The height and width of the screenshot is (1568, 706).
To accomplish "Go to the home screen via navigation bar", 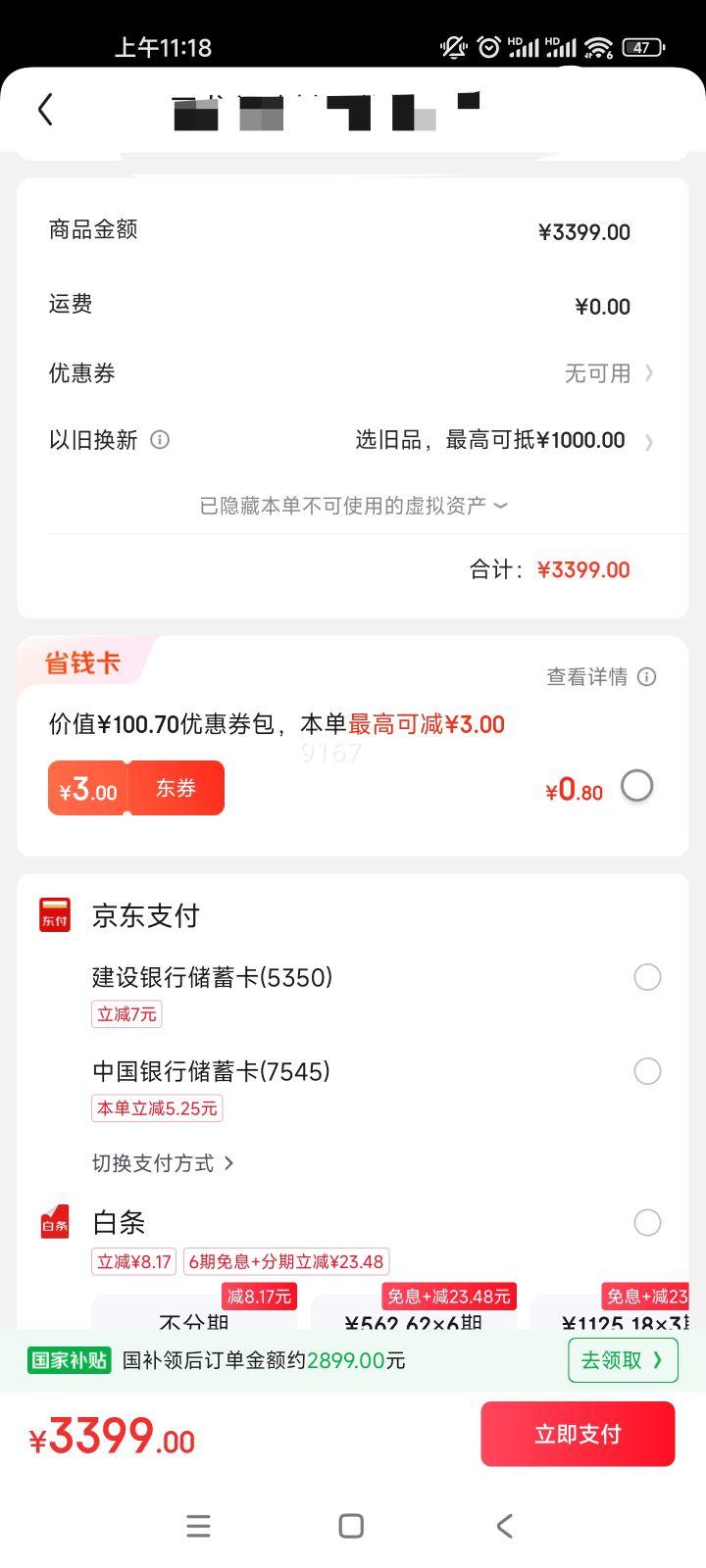I will pos(351,1526).
